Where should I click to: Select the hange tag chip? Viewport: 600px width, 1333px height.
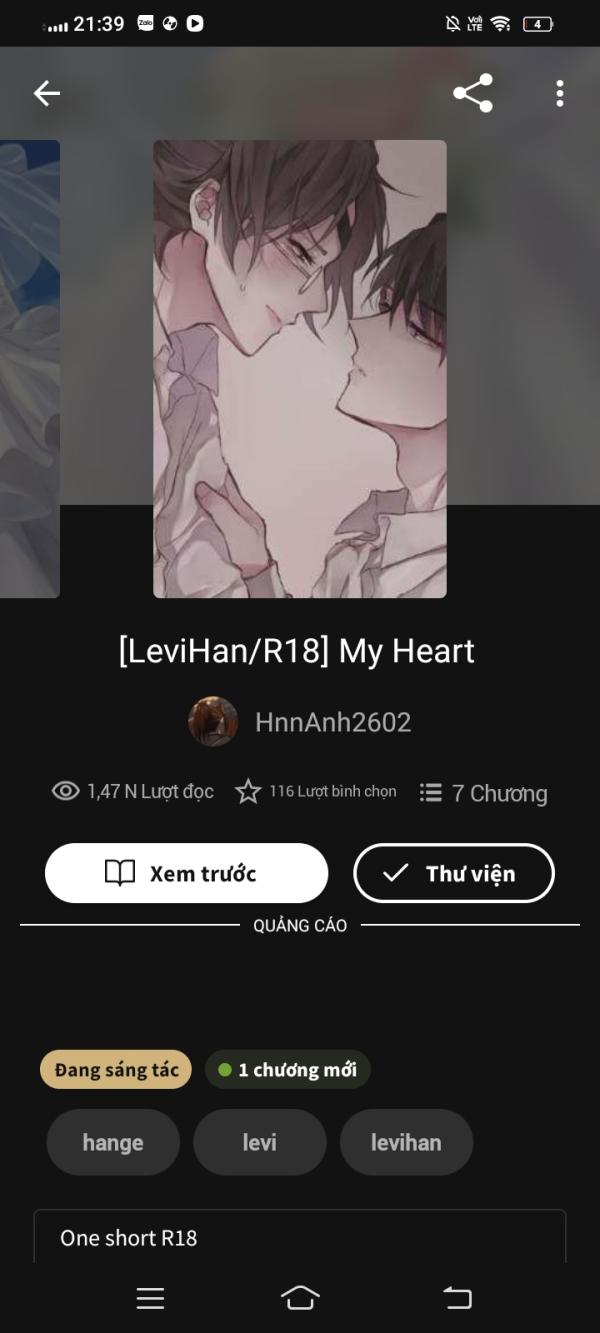coord(113,1142)
